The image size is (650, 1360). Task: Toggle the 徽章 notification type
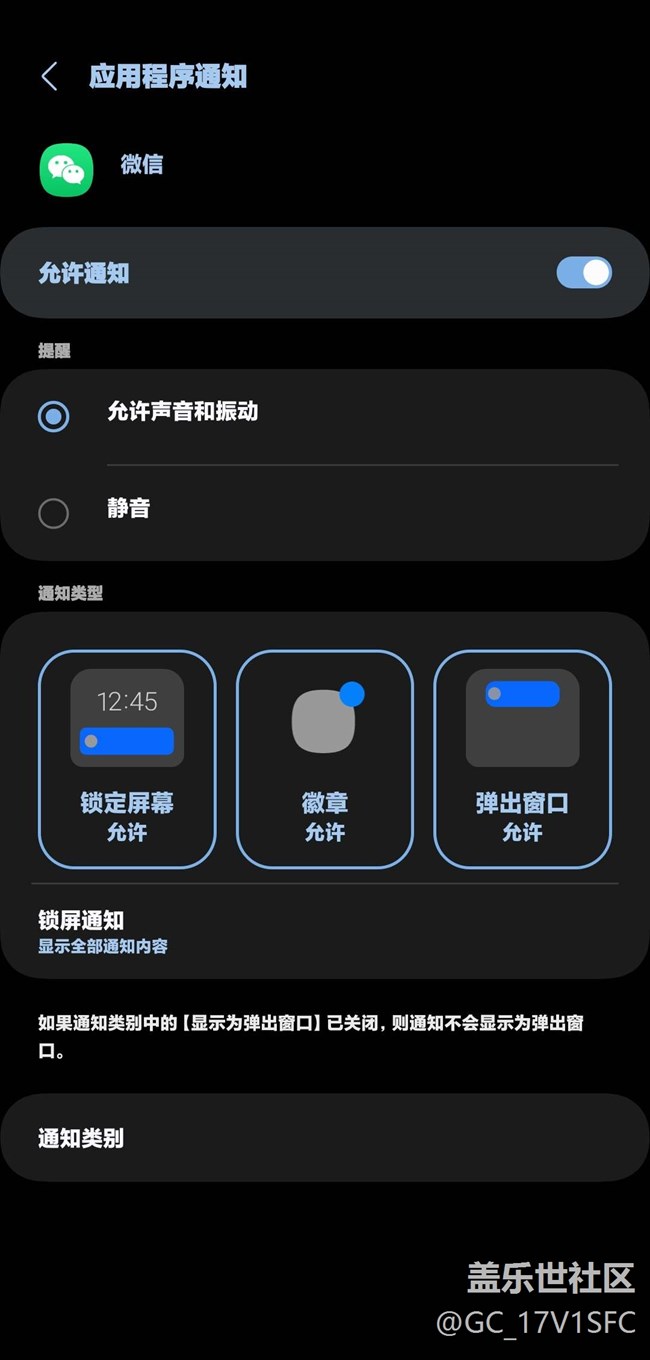pos(325,758)
